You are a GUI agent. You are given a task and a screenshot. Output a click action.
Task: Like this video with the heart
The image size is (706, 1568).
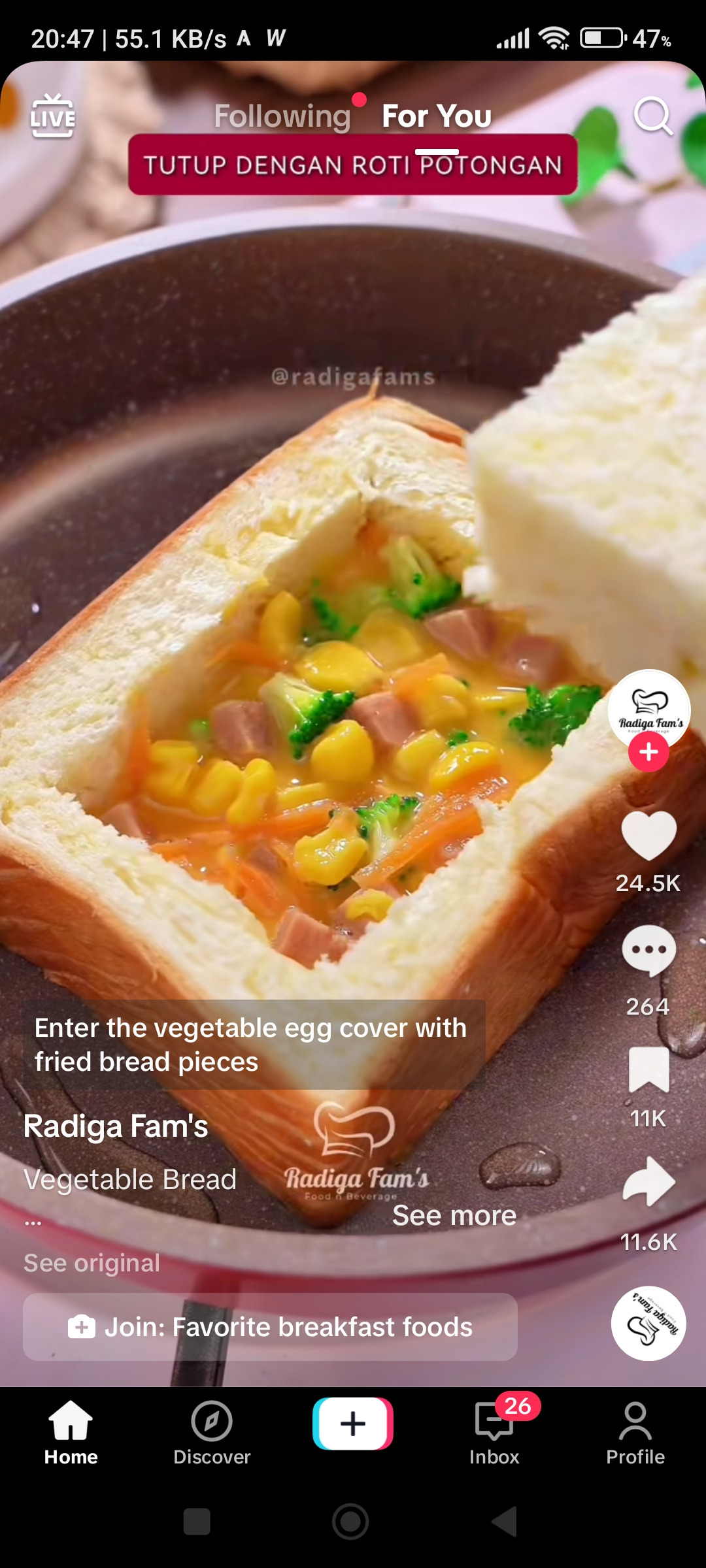click(x=648, y=836)
